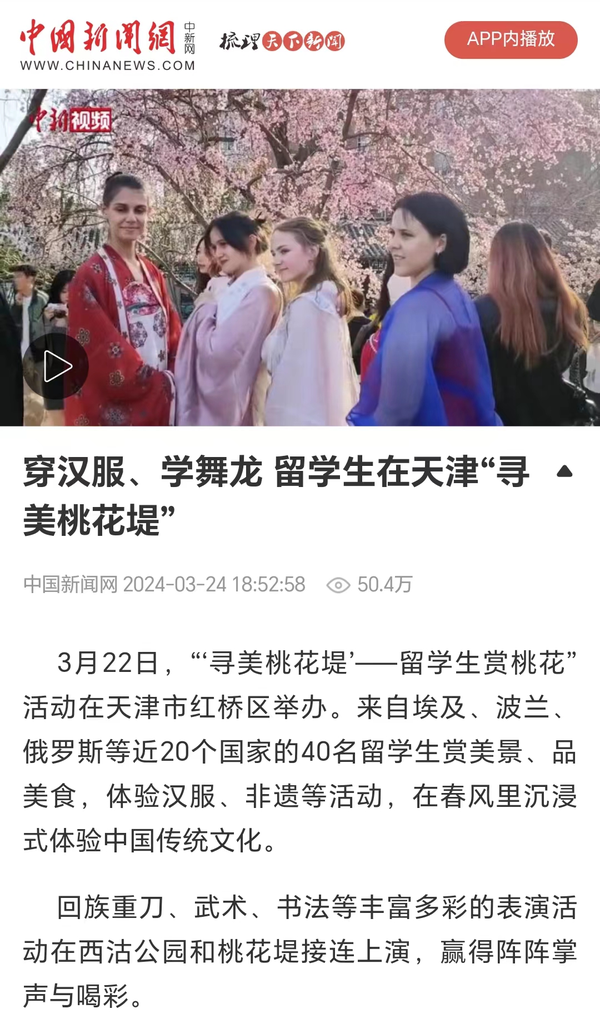
Task: Tap the APP内播放 button
Action: pos(510,39)
